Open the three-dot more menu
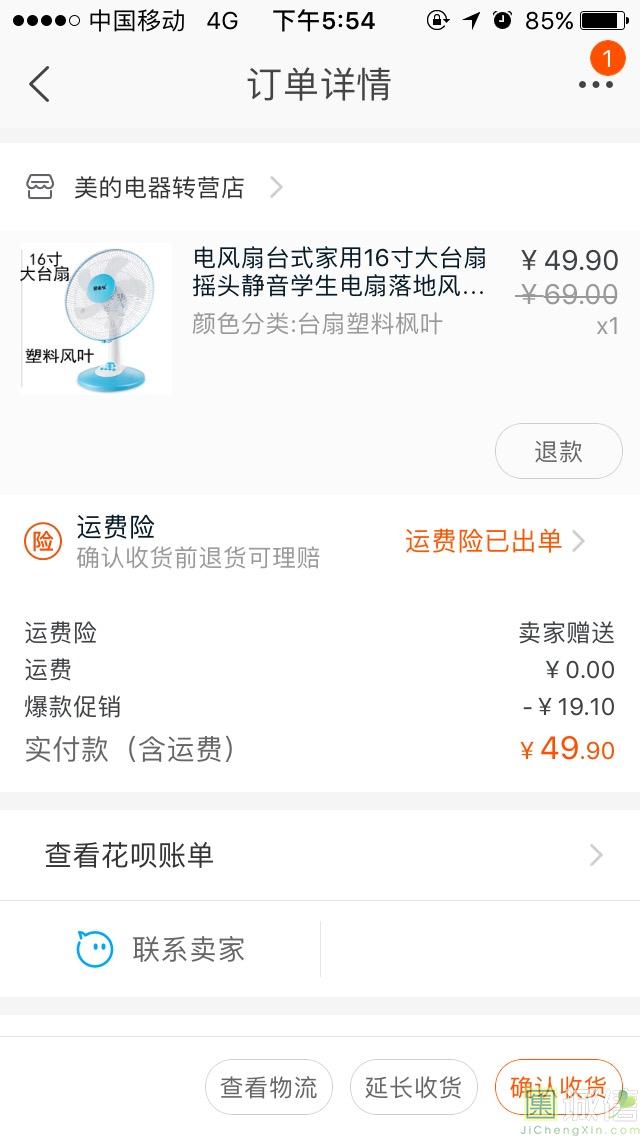Image resolution: width=640 pixels, height=1136 pixels. click(596, 84)
